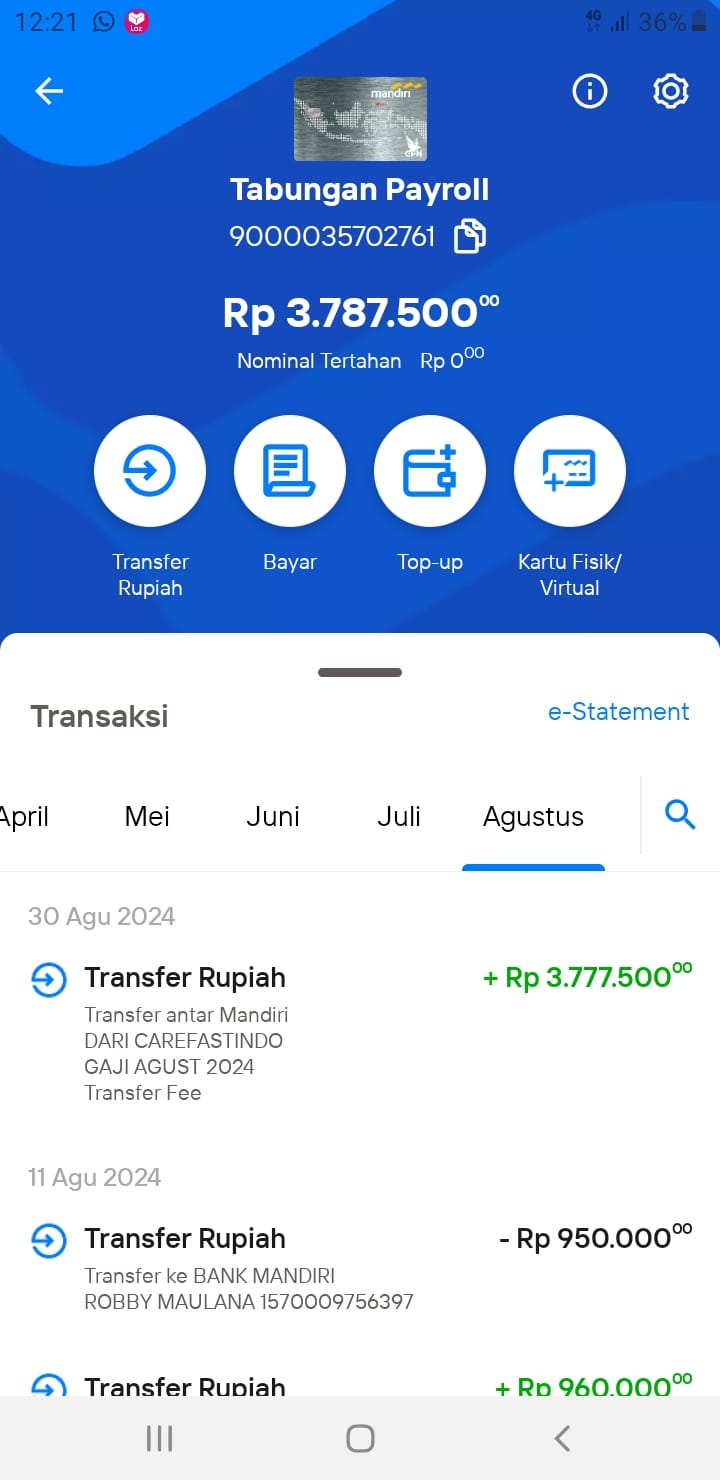Open recent apps from the navigation bar
The width and height of the screenshot is (720, 1480).
click(159, 1438)
